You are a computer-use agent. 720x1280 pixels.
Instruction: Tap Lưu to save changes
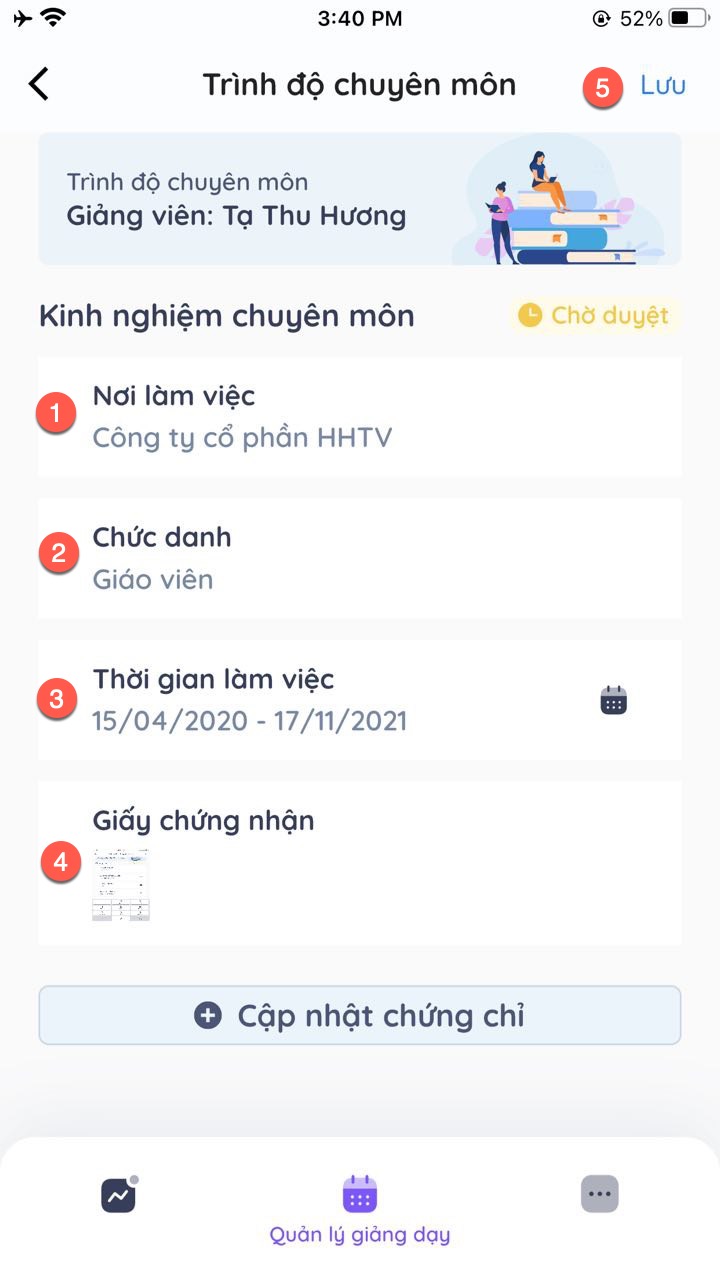[x=662, y=86]
